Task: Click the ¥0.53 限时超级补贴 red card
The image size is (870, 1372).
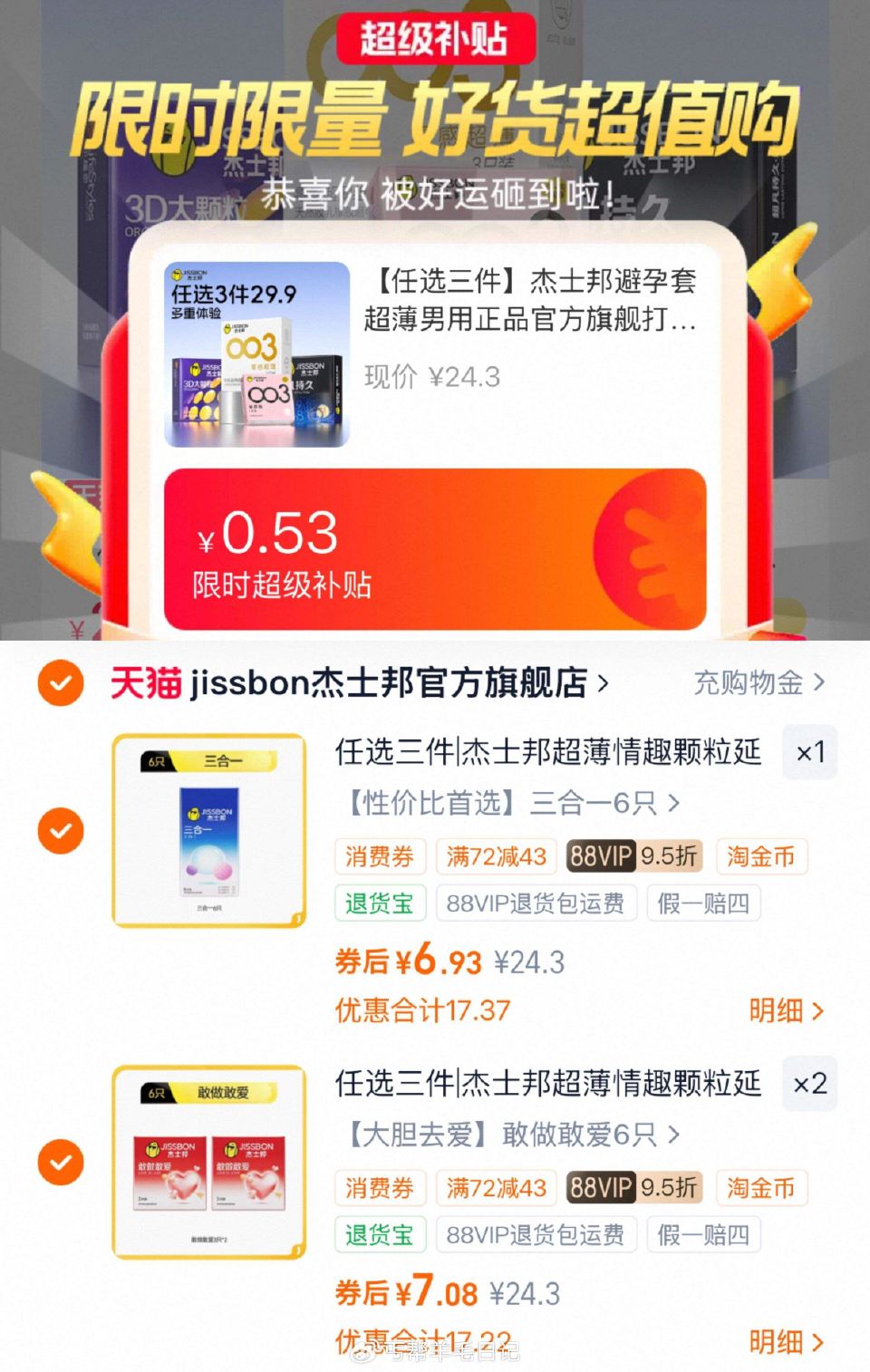Action: click(x=435, y=550)
